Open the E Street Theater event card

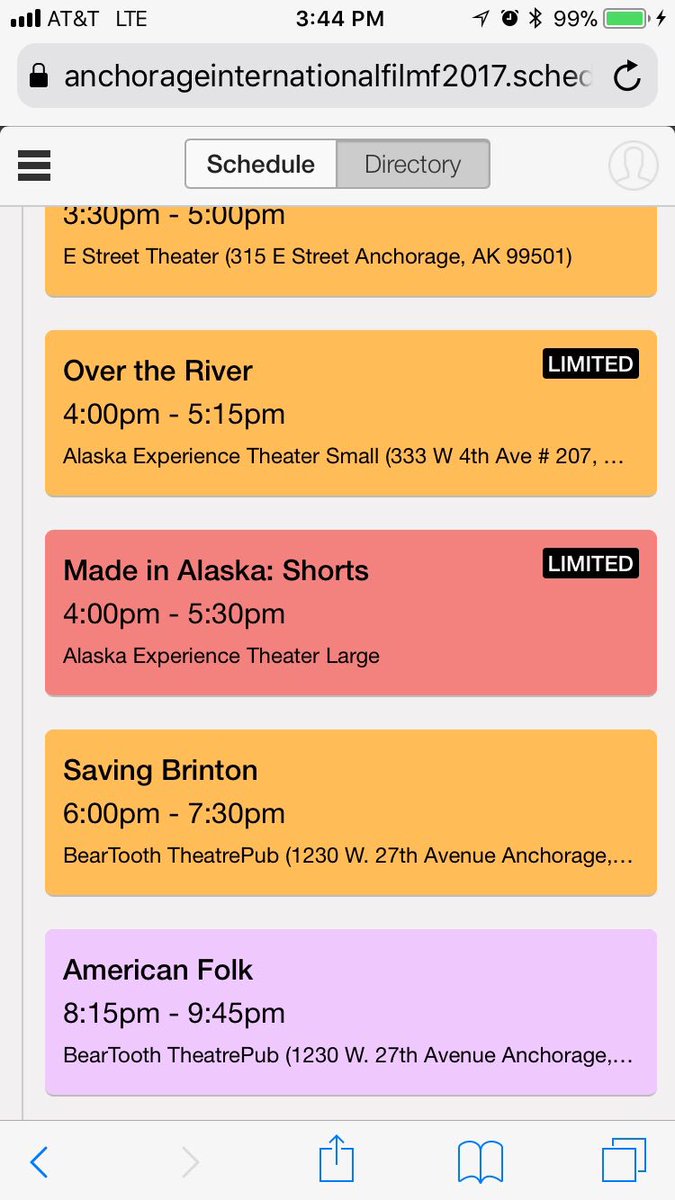click(x=351, y=252)
